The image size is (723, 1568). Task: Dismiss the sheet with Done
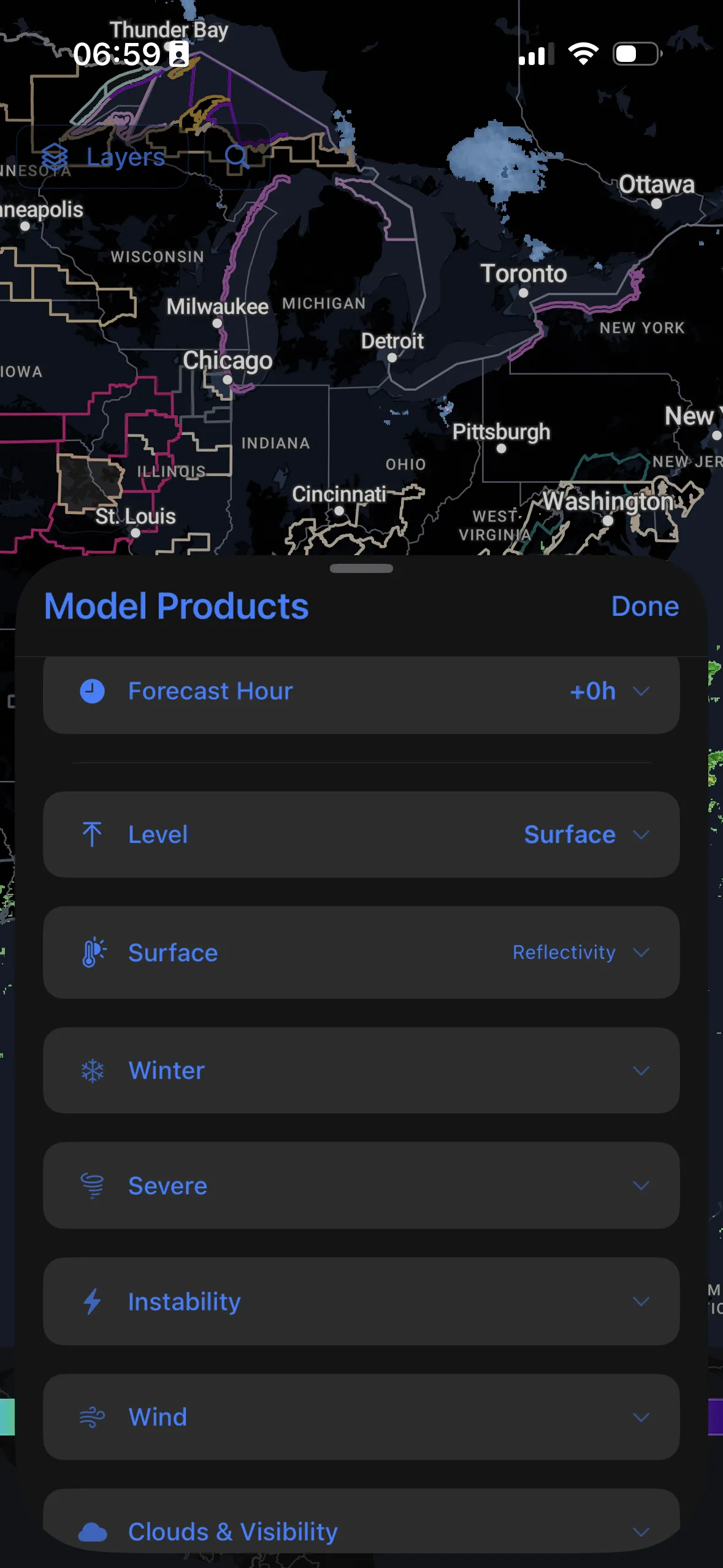(645, 606)
